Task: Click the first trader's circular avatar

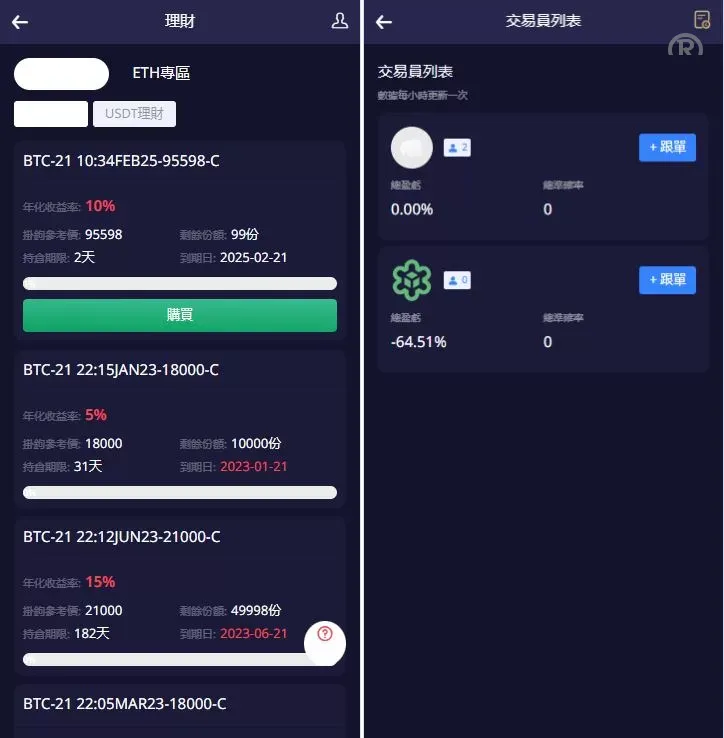Action: (412, 147)
